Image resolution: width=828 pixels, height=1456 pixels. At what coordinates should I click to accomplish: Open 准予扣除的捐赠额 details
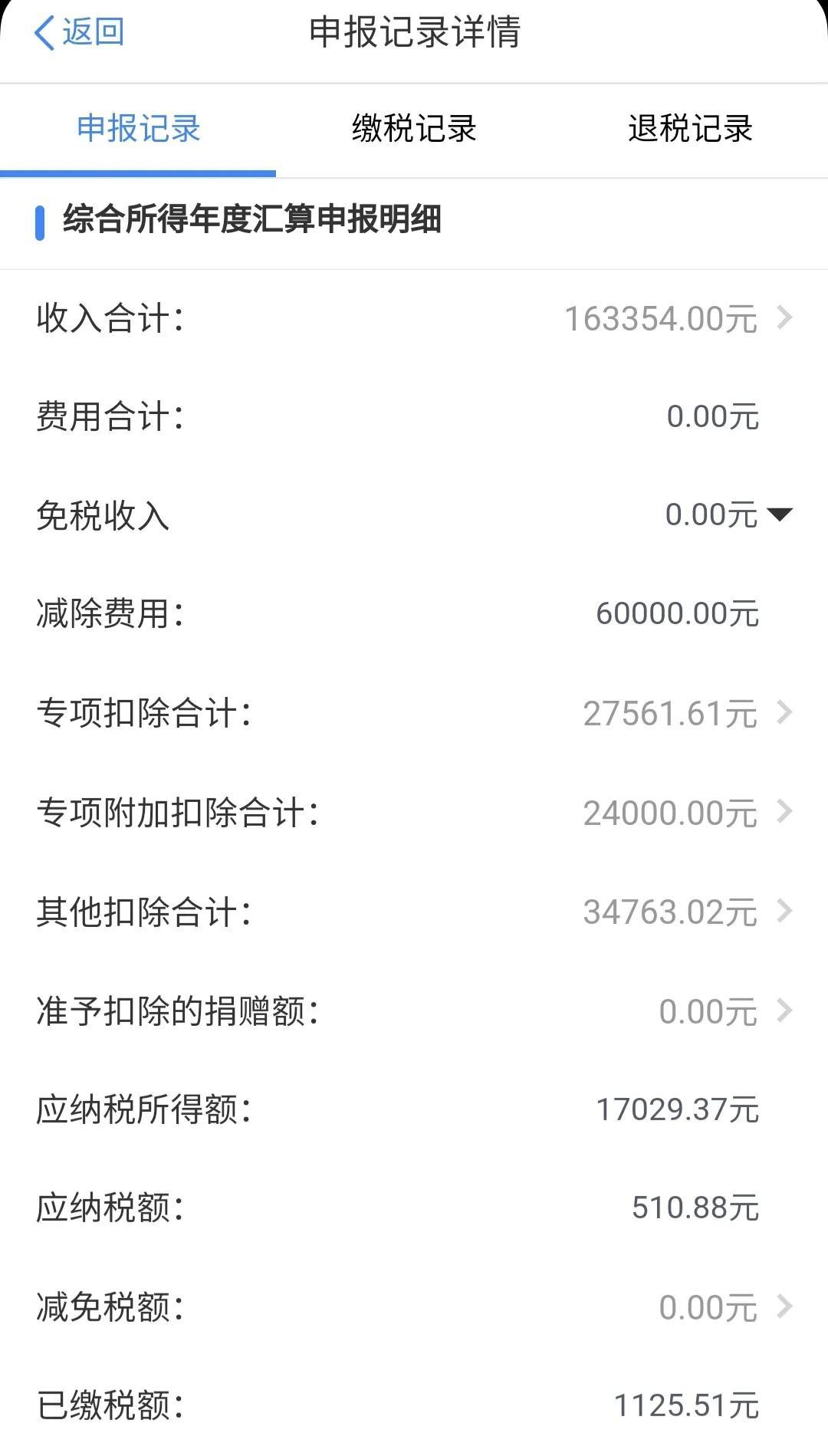[784, 1011]
